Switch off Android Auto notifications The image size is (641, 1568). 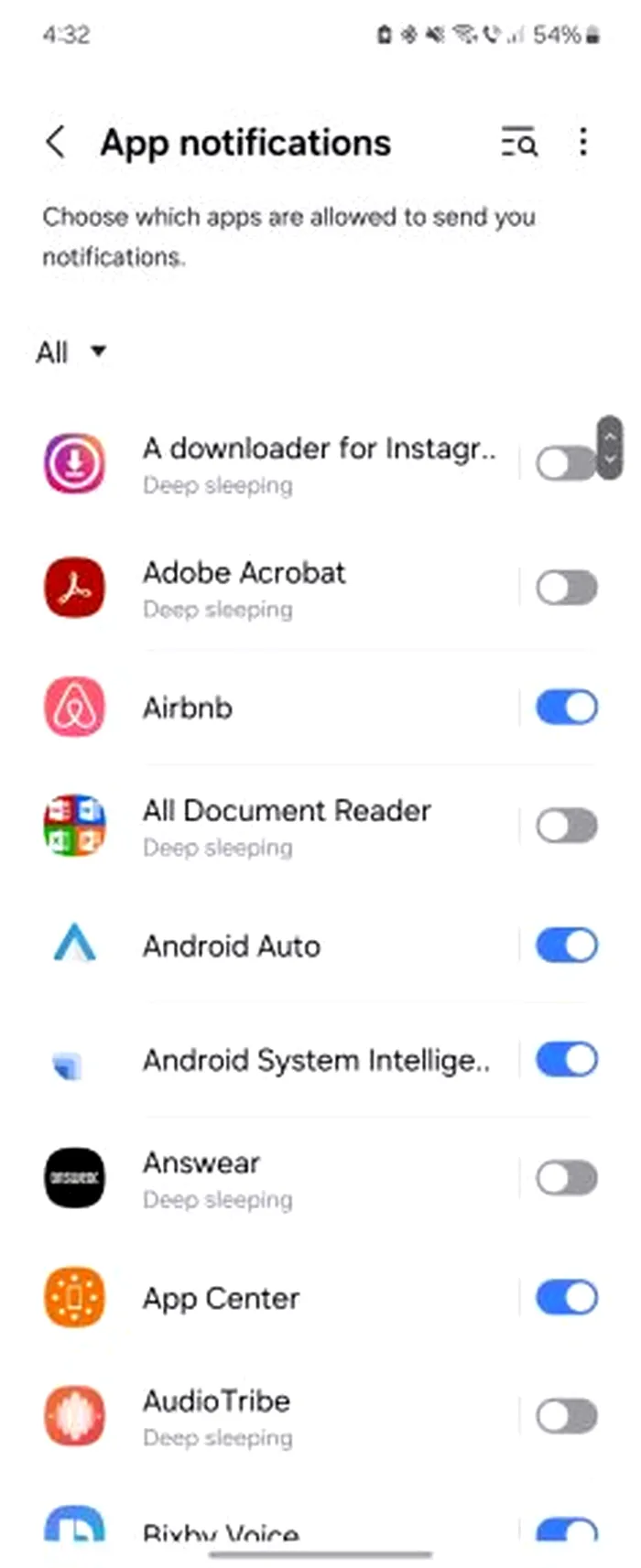[566, 946]
